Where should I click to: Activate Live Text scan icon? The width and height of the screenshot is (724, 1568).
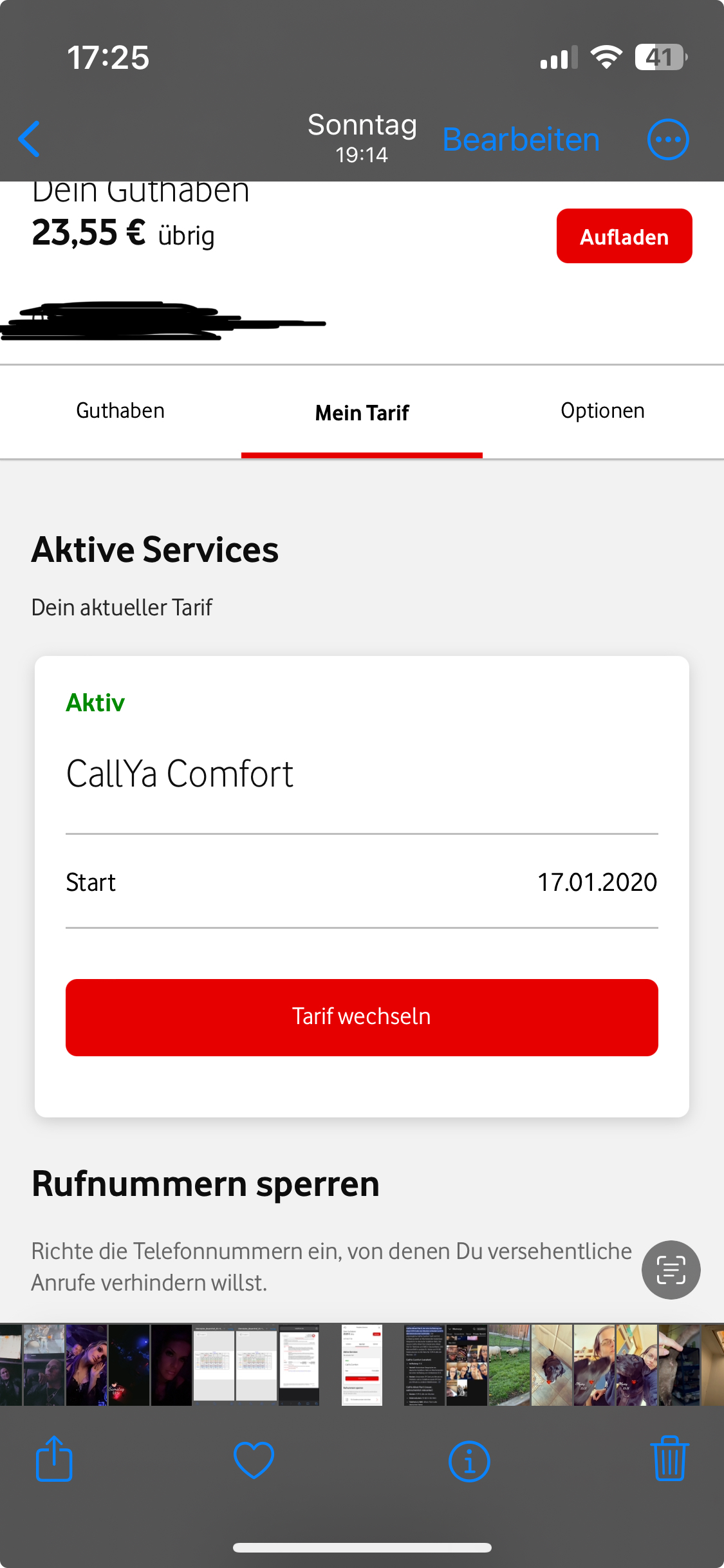[671, 1269]
